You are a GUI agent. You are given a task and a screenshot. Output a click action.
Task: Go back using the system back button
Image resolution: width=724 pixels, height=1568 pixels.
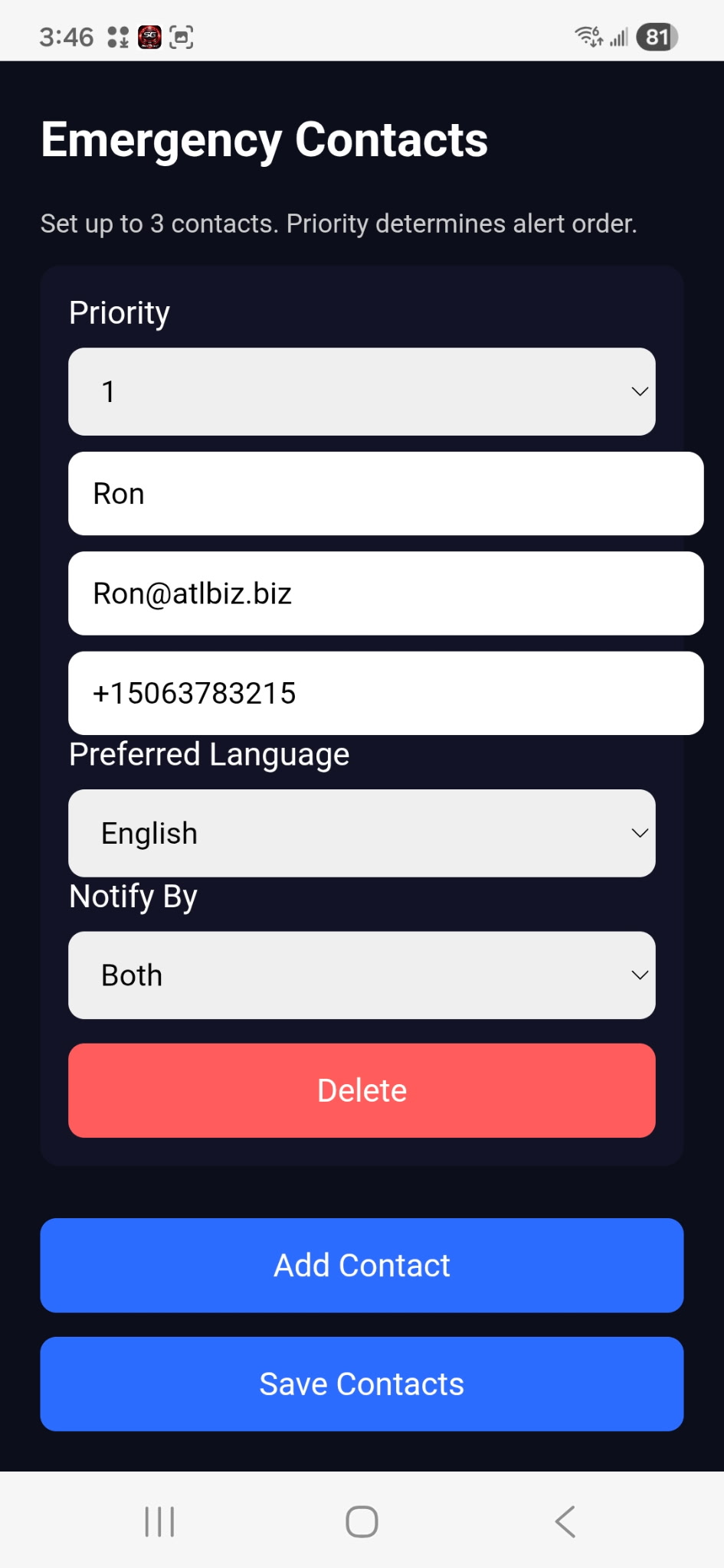point(565,1521)
